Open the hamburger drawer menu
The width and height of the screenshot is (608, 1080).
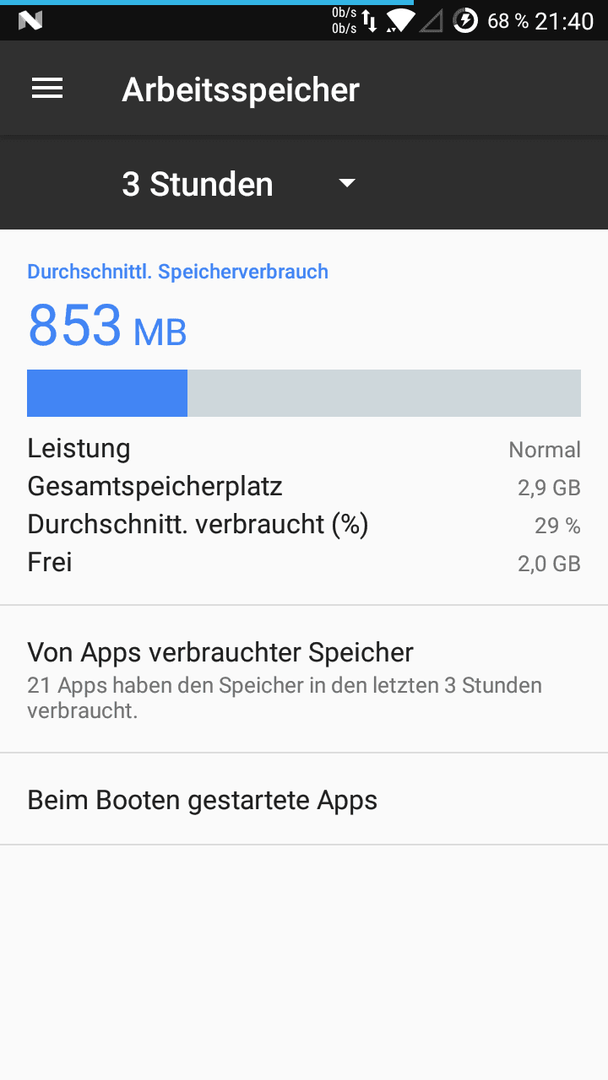[x=48, y=89]
